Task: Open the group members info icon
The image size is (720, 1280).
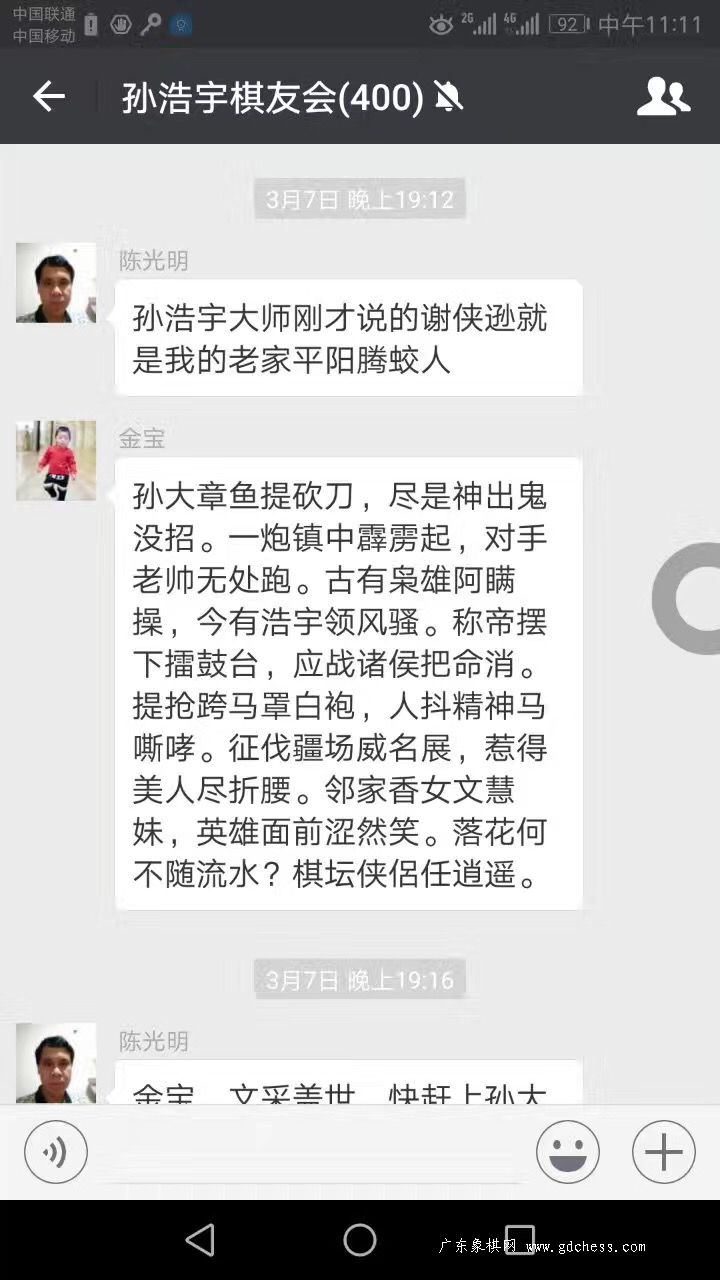Action: [x=663, y=97]
